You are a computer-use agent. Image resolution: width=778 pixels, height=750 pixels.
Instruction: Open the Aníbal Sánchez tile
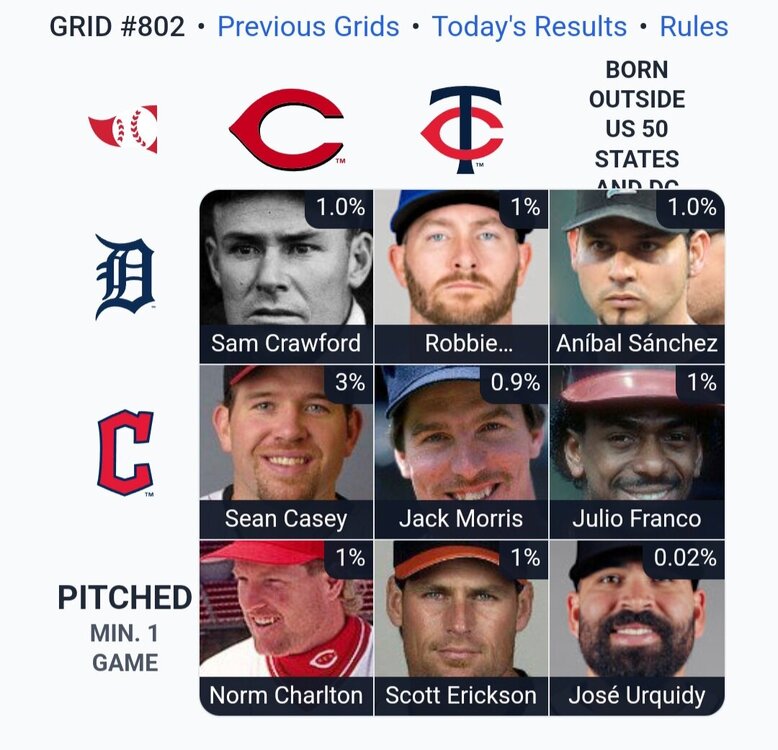point(637,276)
